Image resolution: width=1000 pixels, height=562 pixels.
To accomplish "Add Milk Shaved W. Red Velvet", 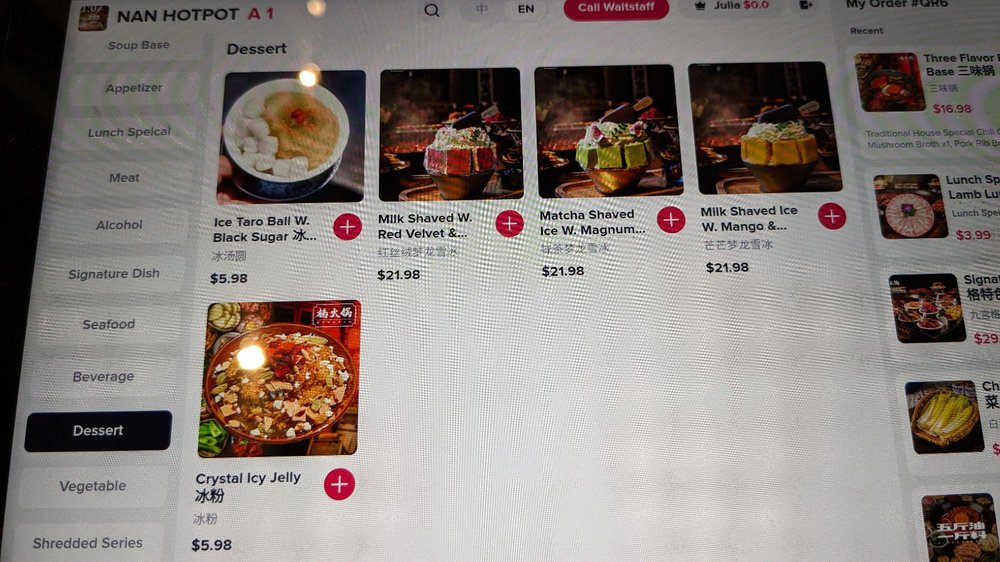I will (509, 224).
